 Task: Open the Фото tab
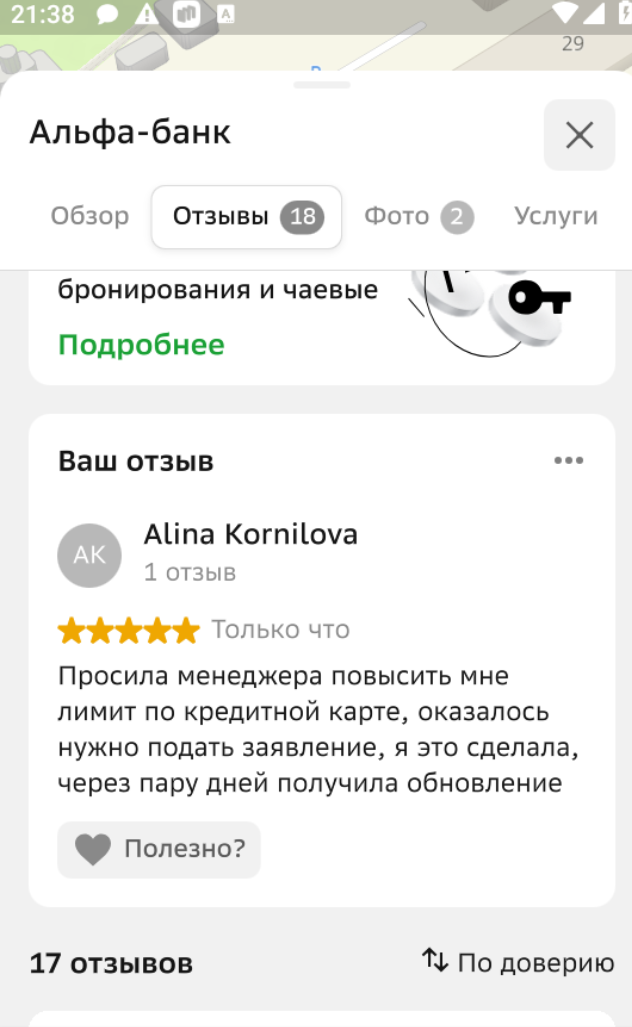[417, 216]
